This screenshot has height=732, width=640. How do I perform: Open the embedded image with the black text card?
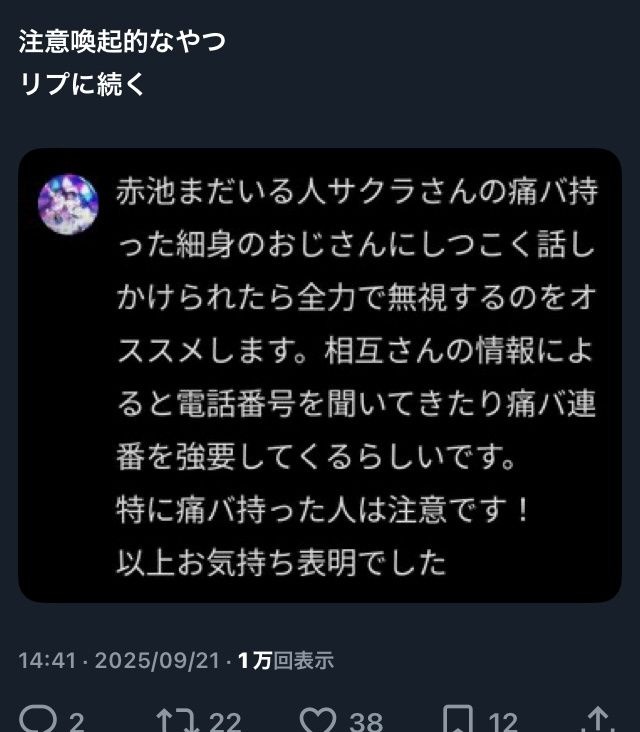coord(320,375)
